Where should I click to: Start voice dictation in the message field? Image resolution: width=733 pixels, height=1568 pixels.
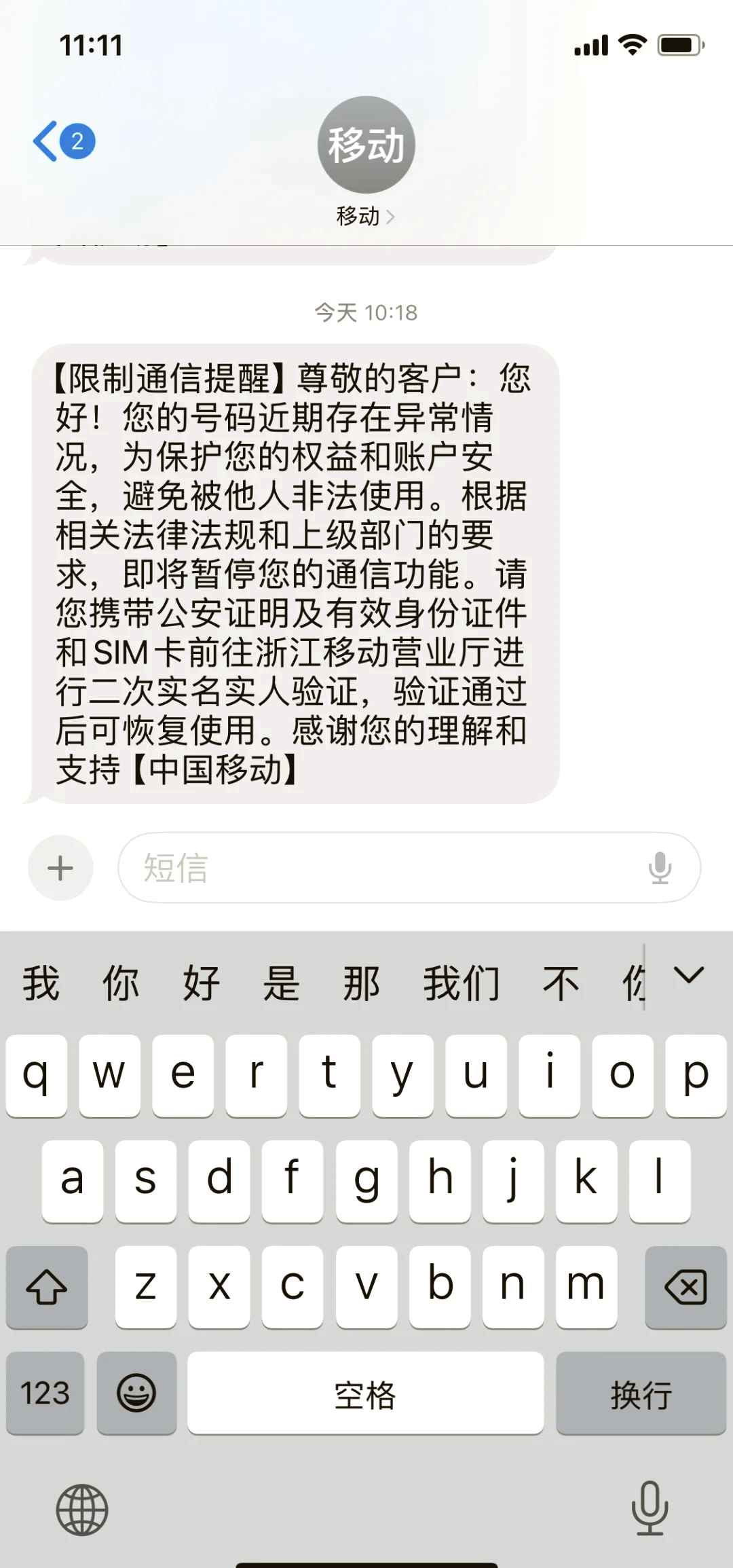pos(660,867)
